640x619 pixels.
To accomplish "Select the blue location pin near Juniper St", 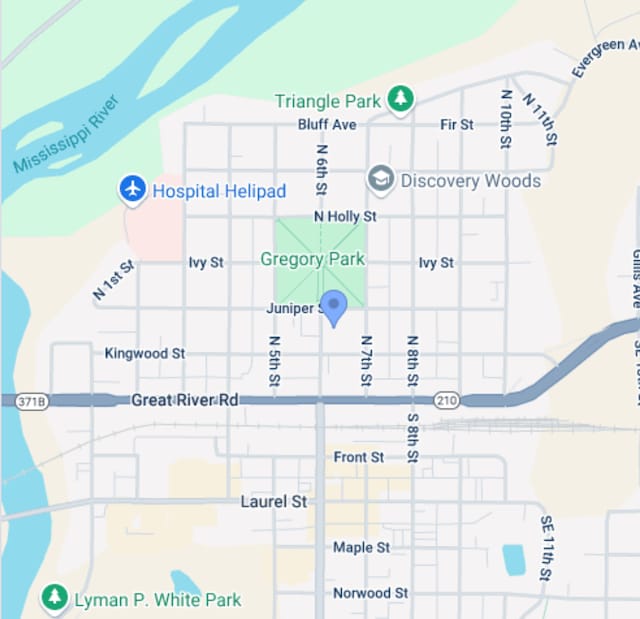I will [333, 307].
